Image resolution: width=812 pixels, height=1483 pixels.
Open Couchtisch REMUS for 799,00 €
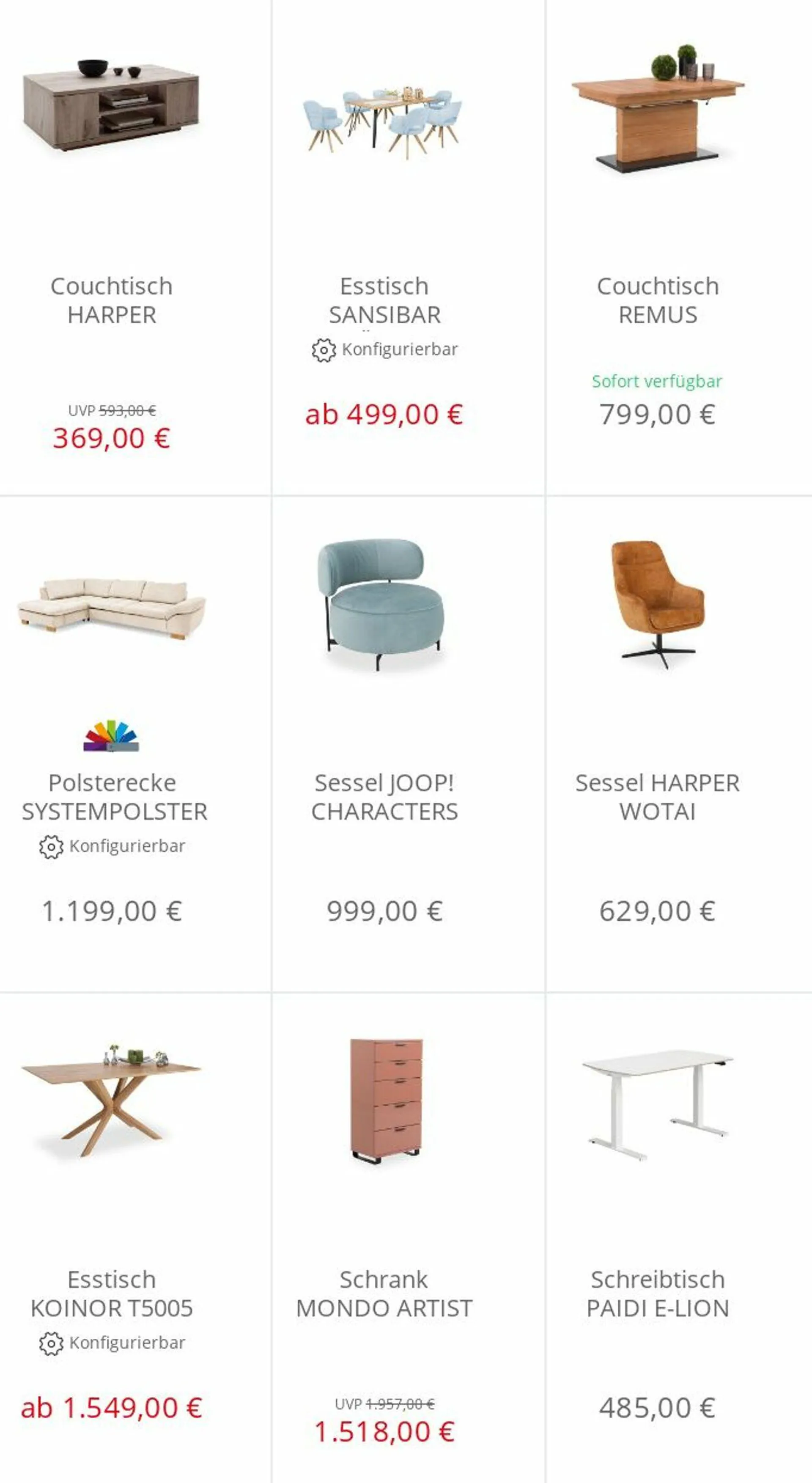[657, 300]
